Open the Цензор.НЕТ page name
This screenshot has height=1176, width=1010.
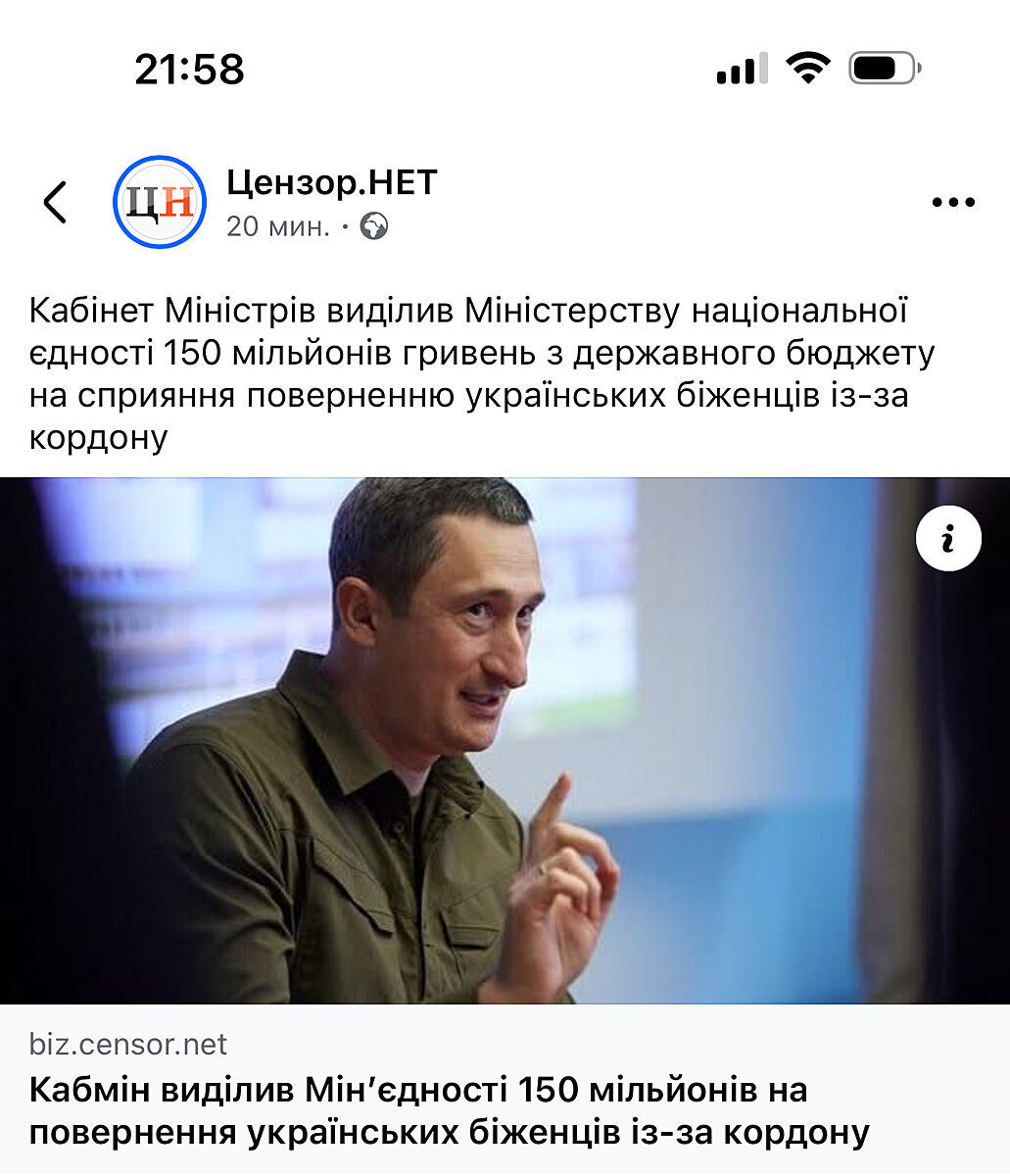point(331,182)
